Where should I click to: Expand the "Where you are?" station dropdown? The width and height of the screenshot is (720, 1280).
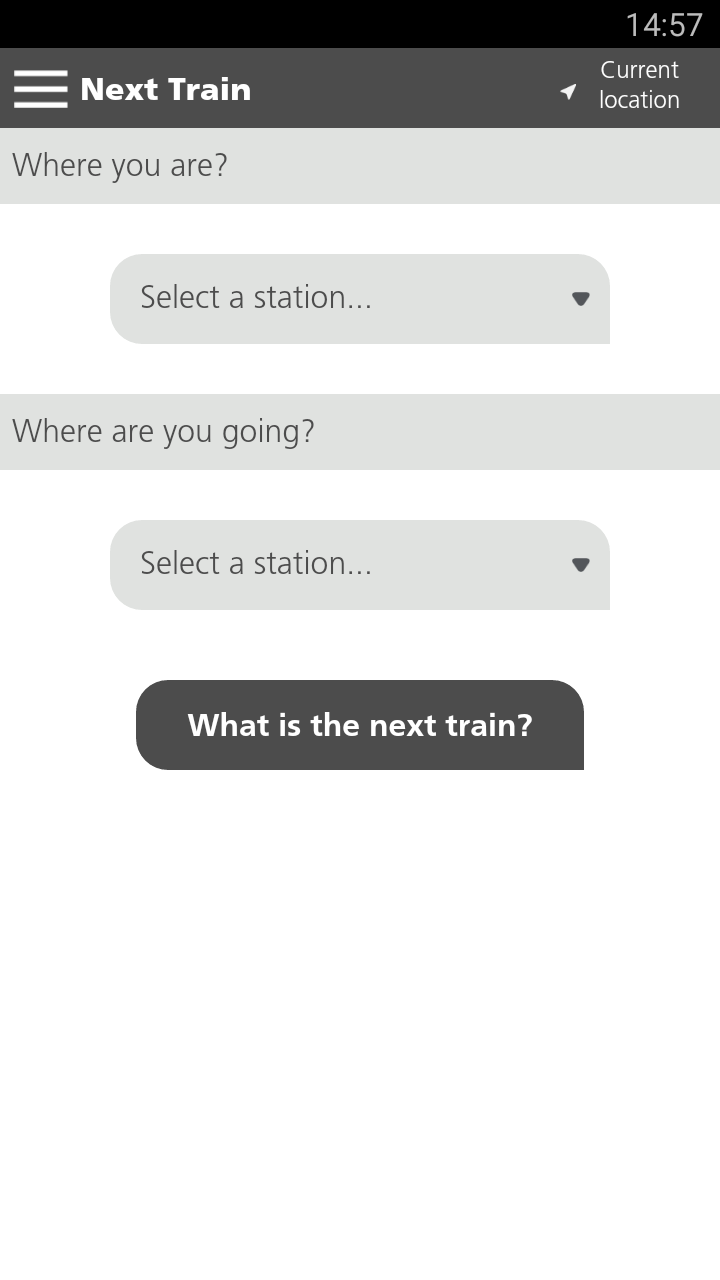(x=360, y=298)
